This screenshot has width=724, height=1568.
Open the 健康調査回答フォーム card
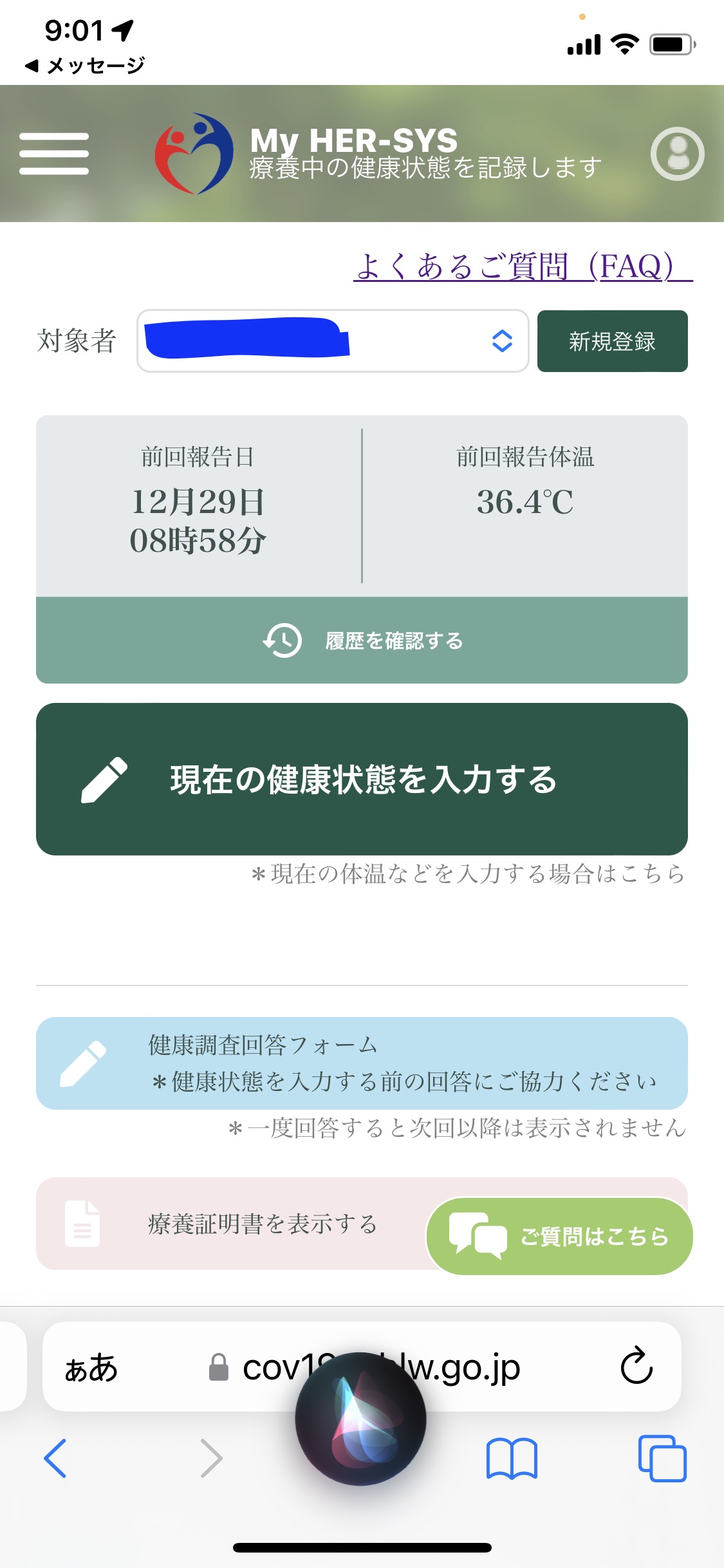[362, 1063]
